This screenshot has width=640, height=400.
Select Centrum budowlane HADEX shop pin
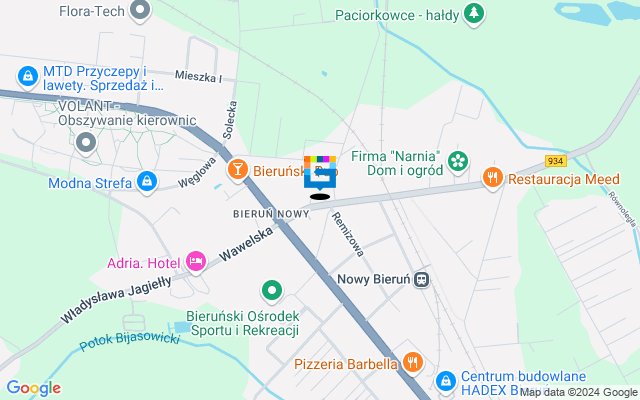click(x=445, y=381)
